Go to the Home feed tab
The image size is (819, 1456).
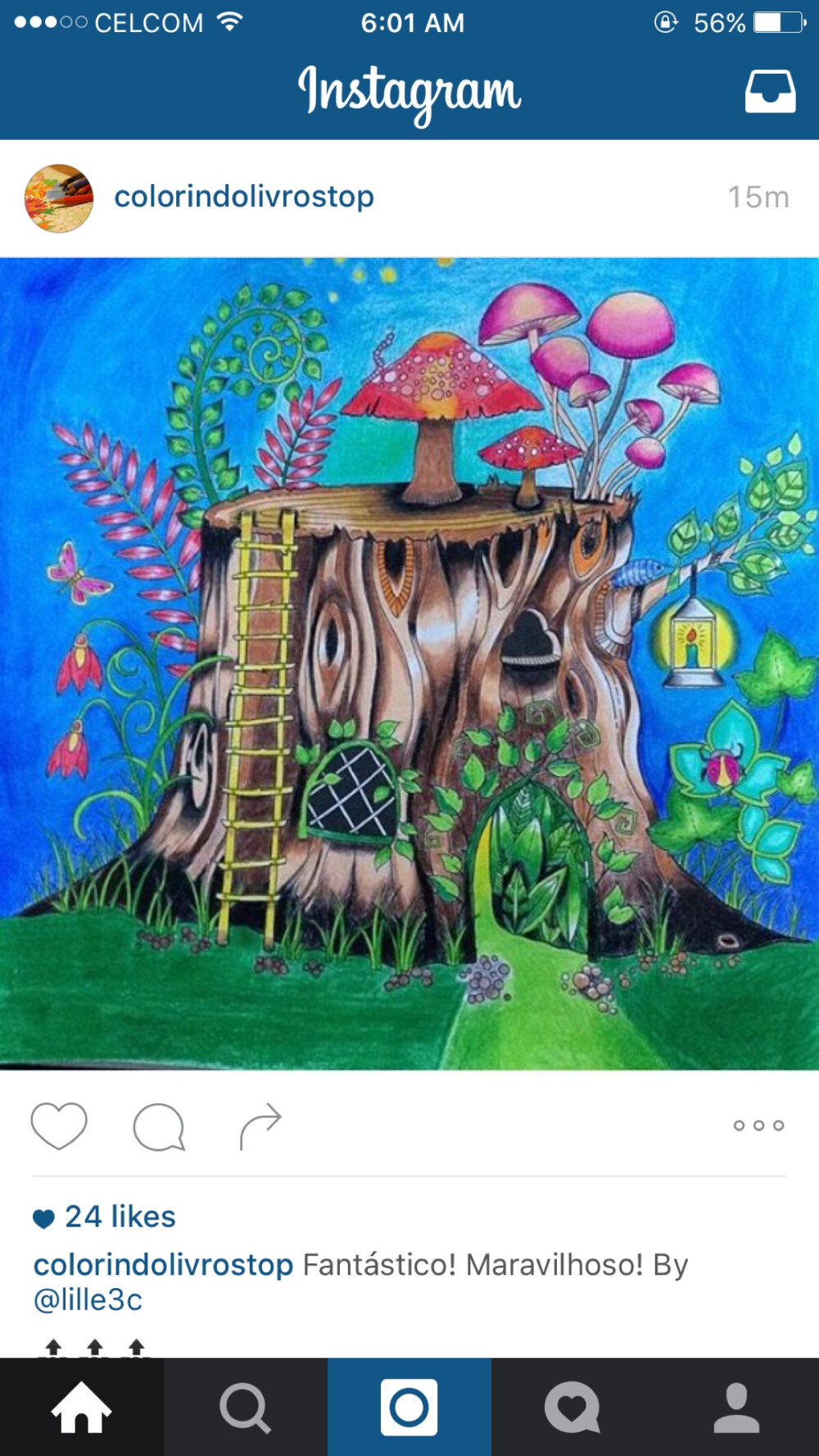click(81, 1408)
